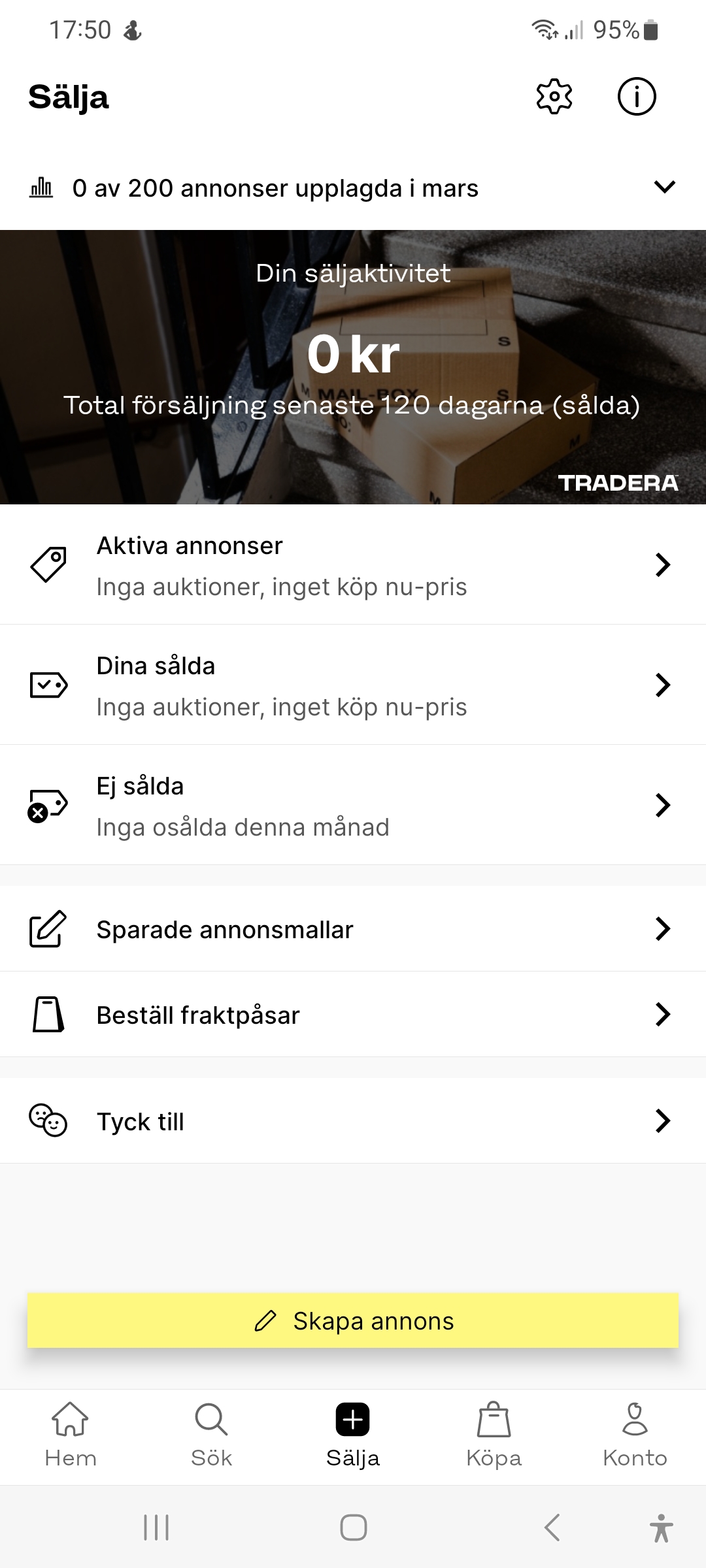The width and height of the screenshot is (706, 1568).
Task: Go to the Konto tab
Action: [635, 1435]
